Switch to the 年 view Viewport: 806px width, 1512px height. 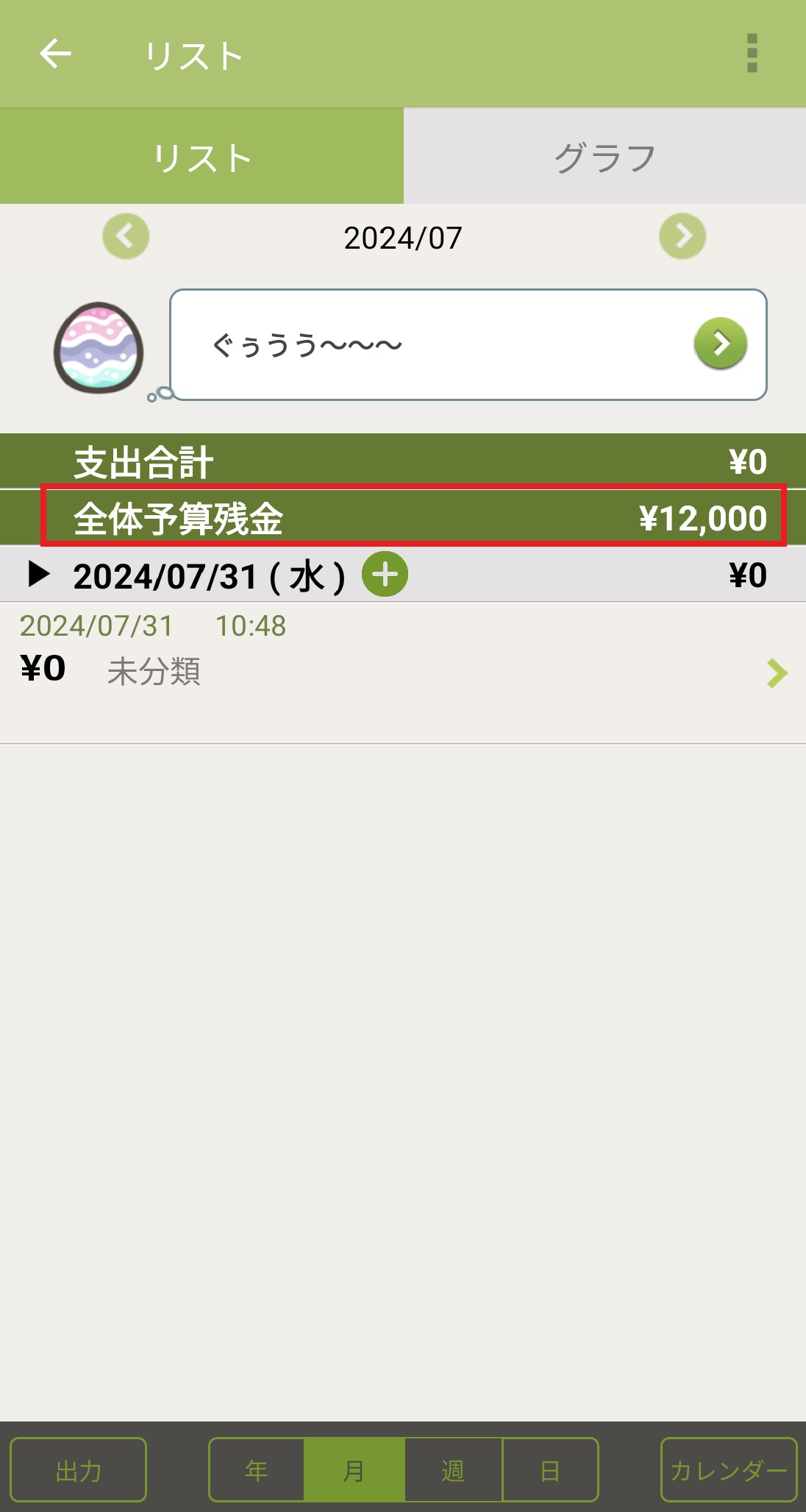point(257,1469)
